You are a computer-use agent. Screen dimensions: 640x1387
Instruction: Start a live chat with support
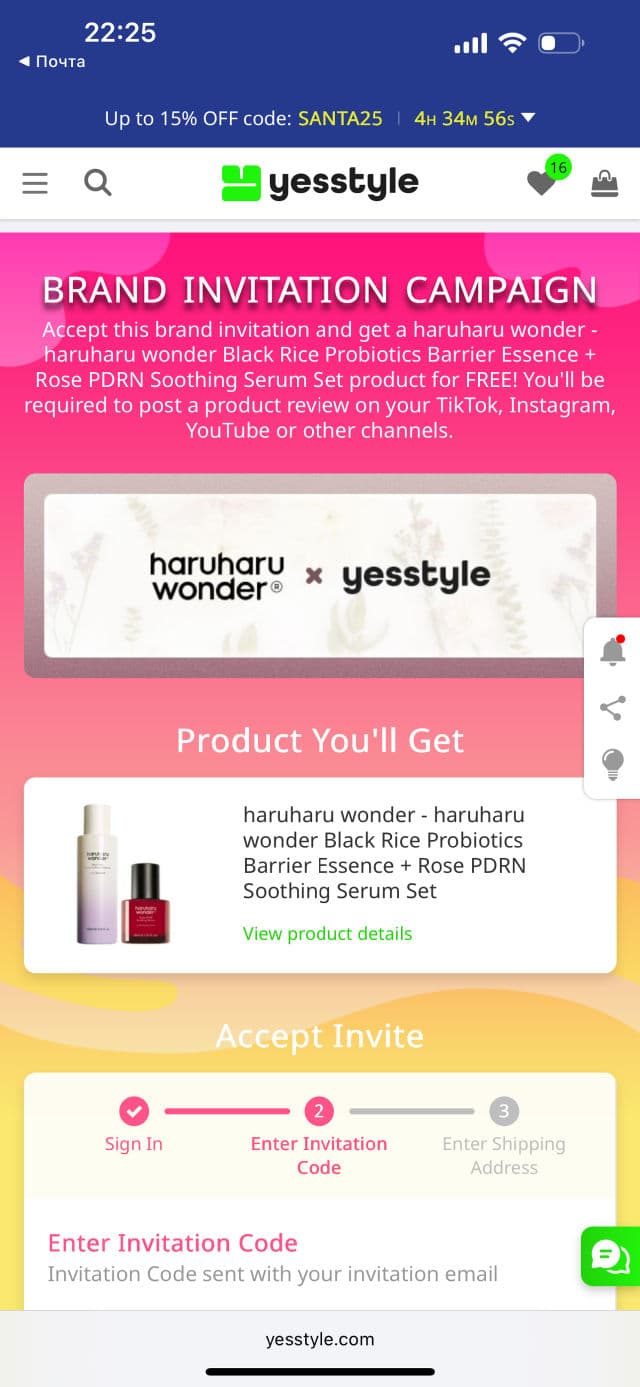610,1256
